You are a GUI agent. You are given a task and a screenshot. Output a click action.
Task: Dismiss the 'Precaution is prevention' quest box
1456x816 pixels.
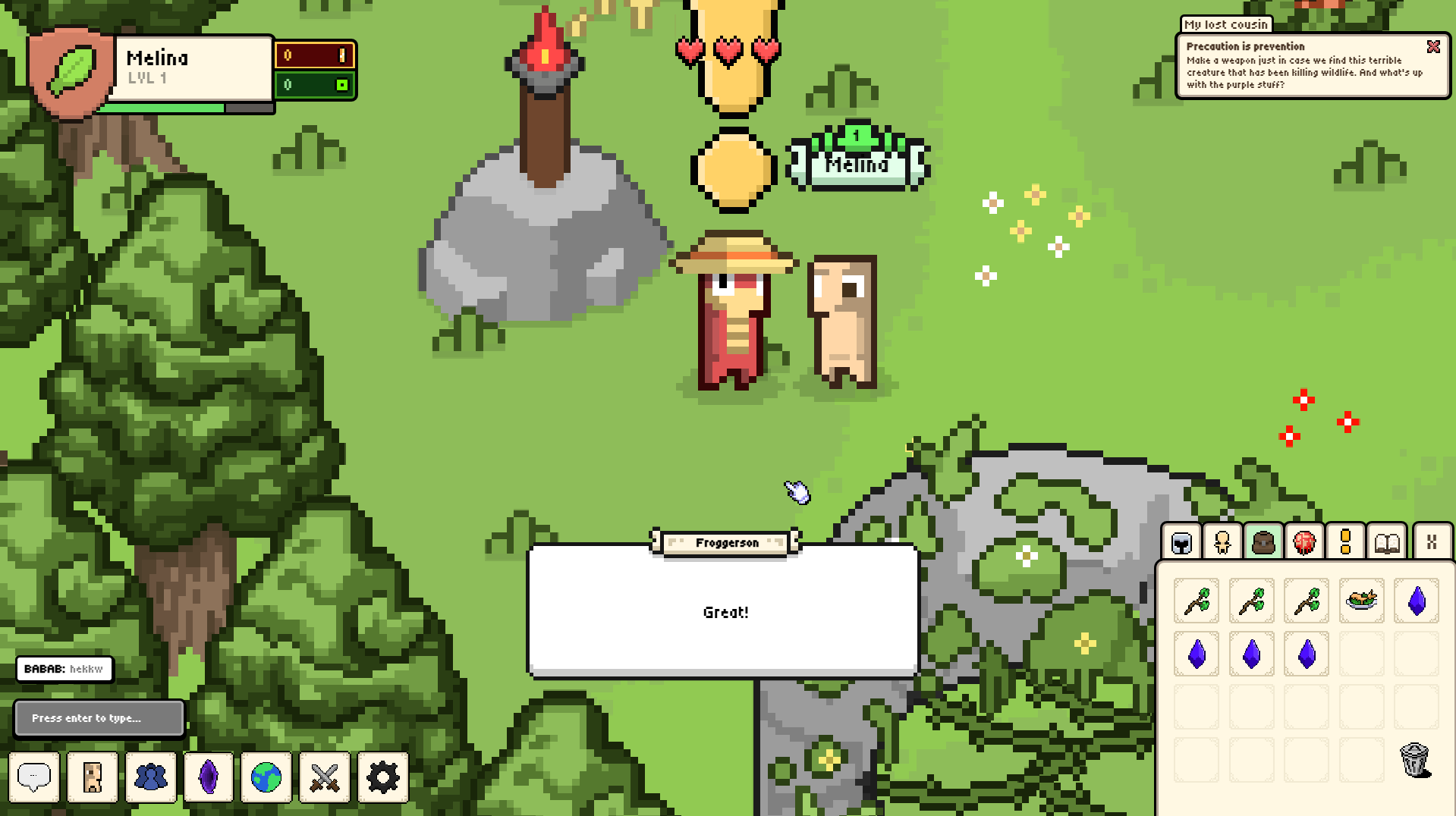pyautogui.click(x=1433, y=47)
